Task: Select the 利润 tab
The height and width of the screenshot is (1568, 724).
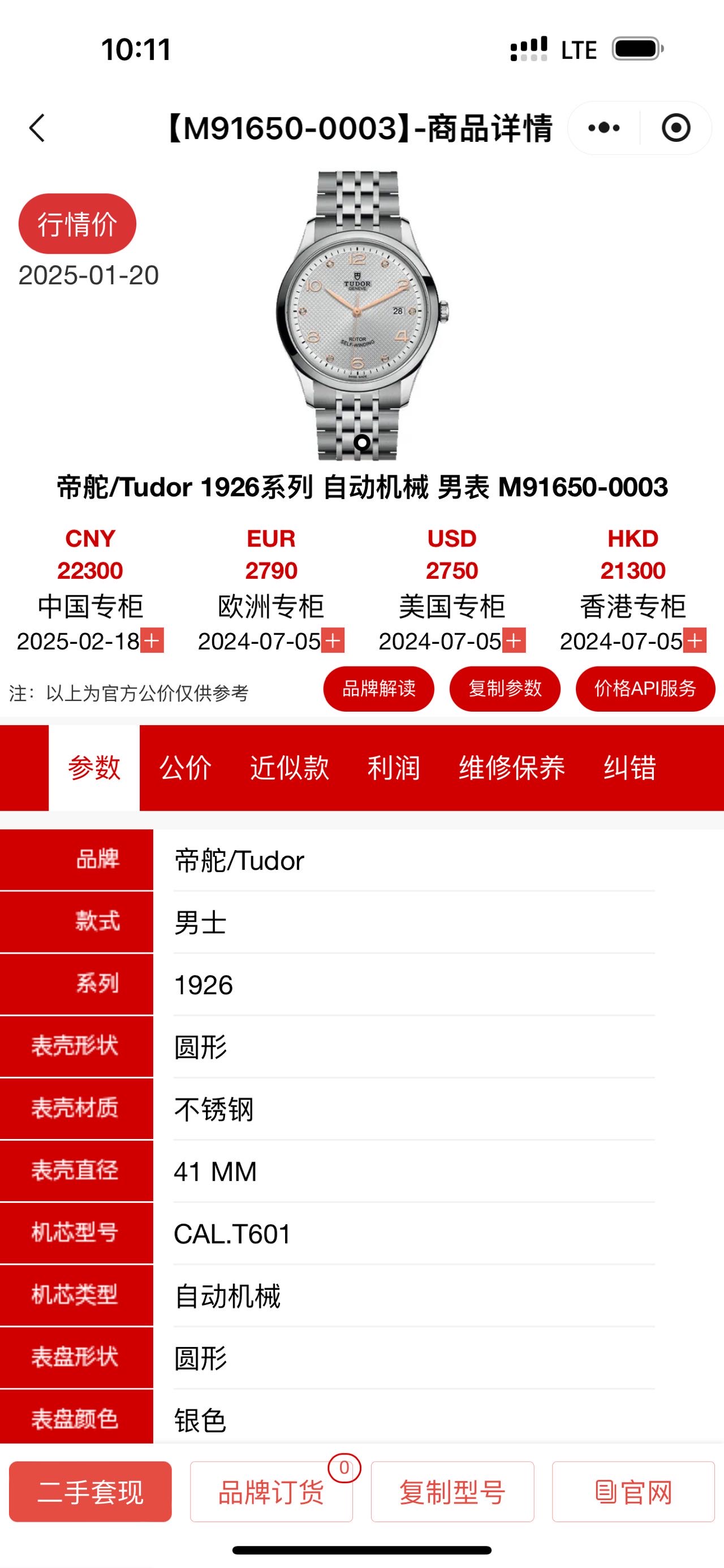Action: (393, 768)
